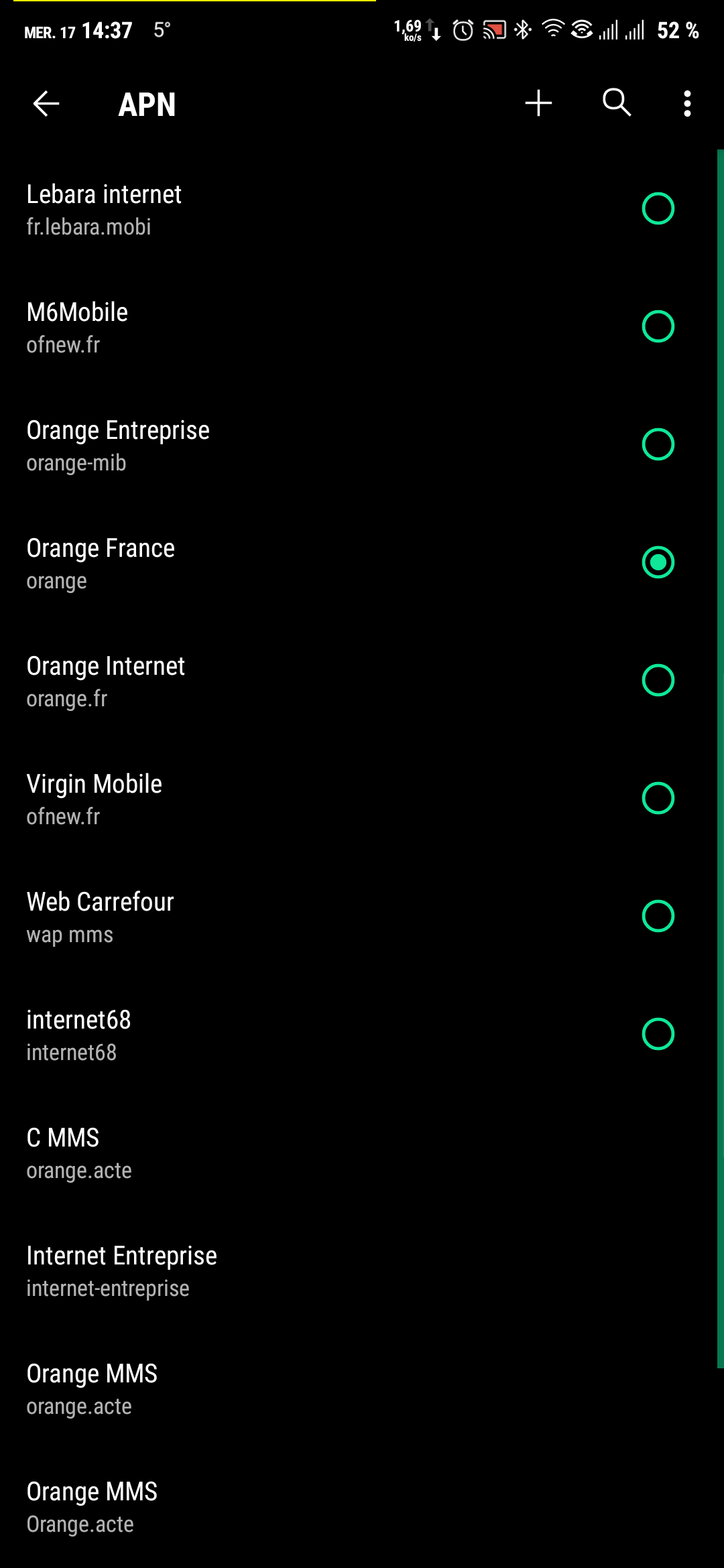724x1568 pixels.
Task: Select the Orange Internet radio button
Action: click(658, 680)
